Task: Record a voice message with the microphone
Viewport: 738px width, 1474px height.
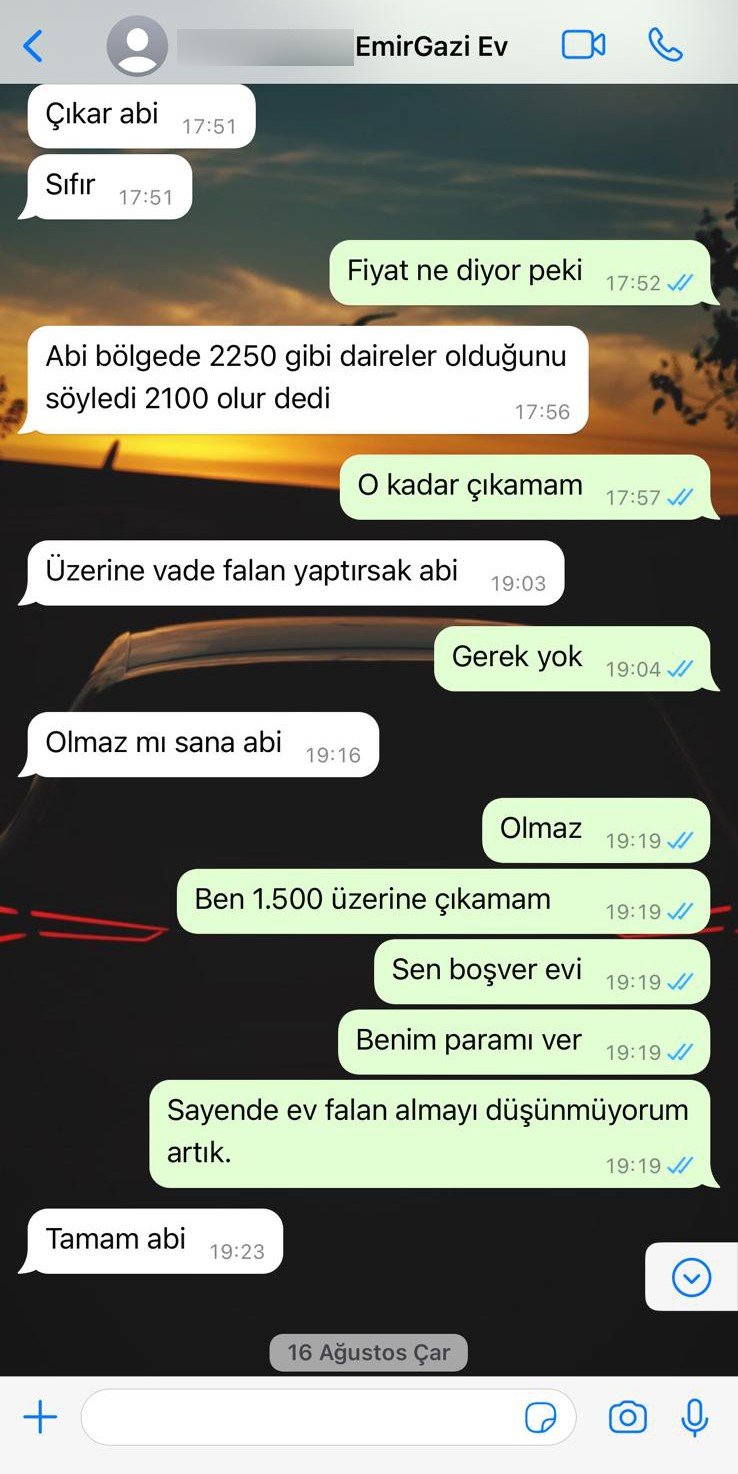Action: (691, 1417)
